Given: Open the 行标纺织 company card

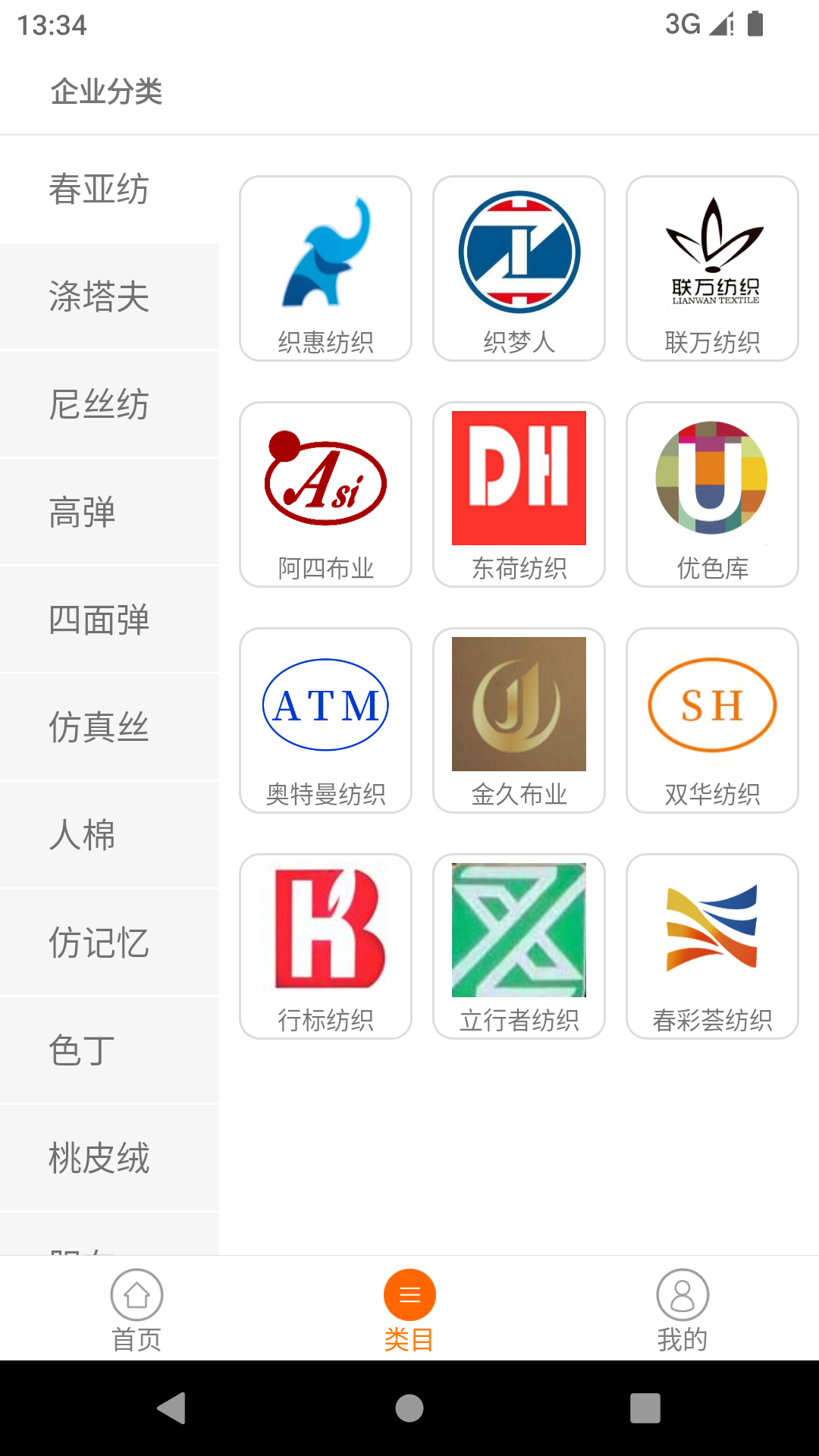Looking at the screenshot, I should pos(325,946).
